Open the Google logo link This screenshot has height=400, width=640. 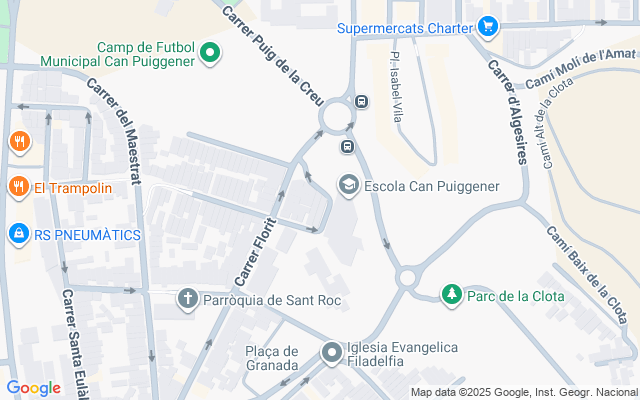coord(33,388)
